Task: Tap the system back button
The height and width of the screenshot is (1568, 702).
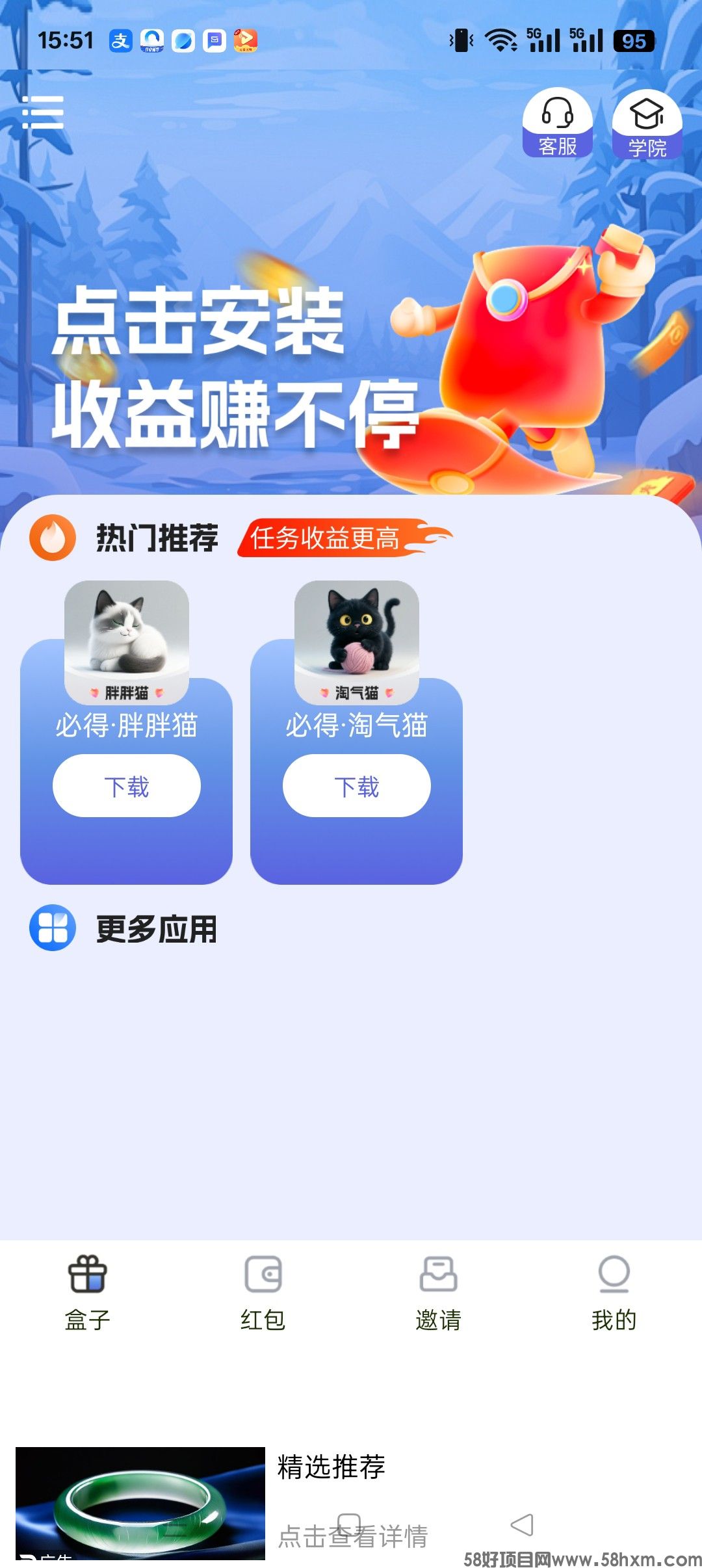Action: point(522,1524)
